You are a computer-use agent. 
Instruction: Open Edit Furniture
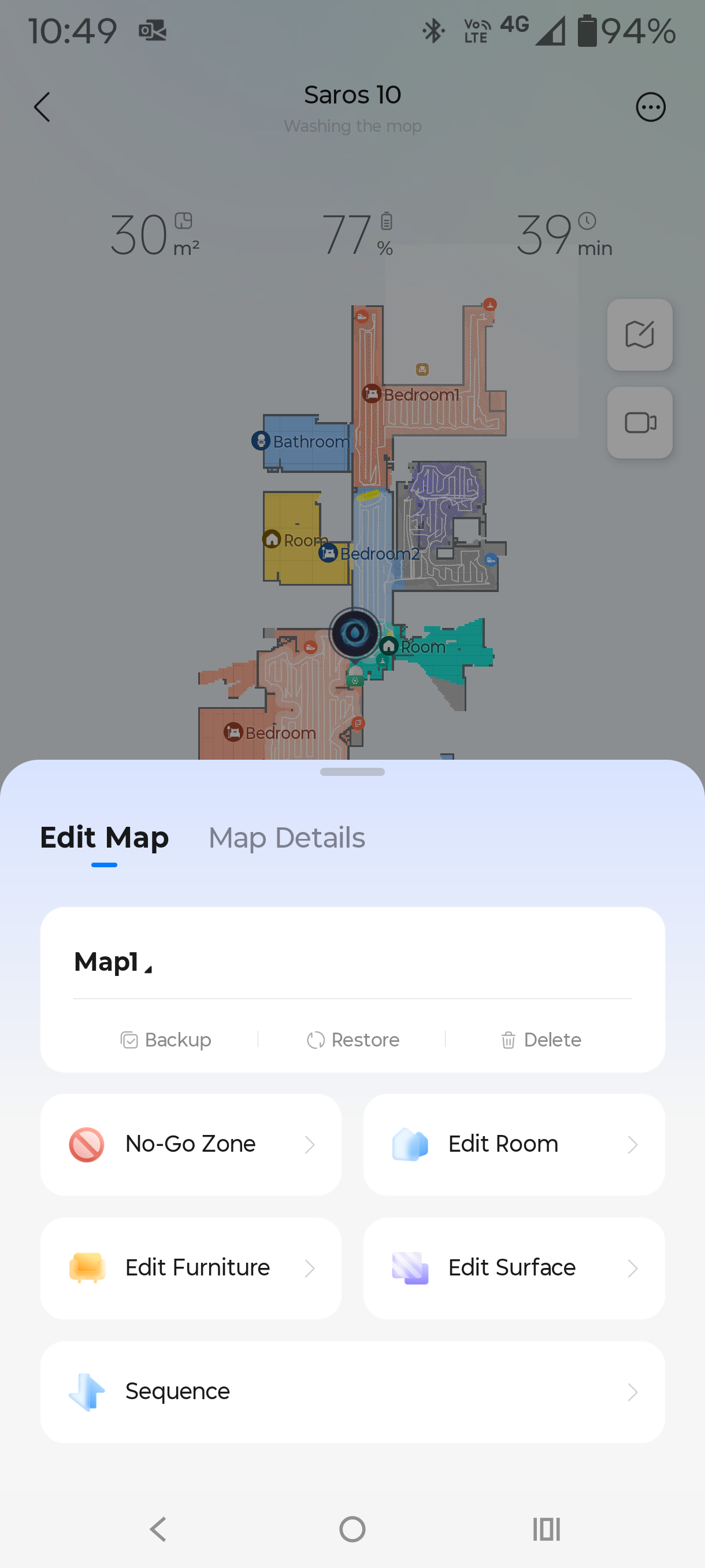click(x=190, y=1268)
